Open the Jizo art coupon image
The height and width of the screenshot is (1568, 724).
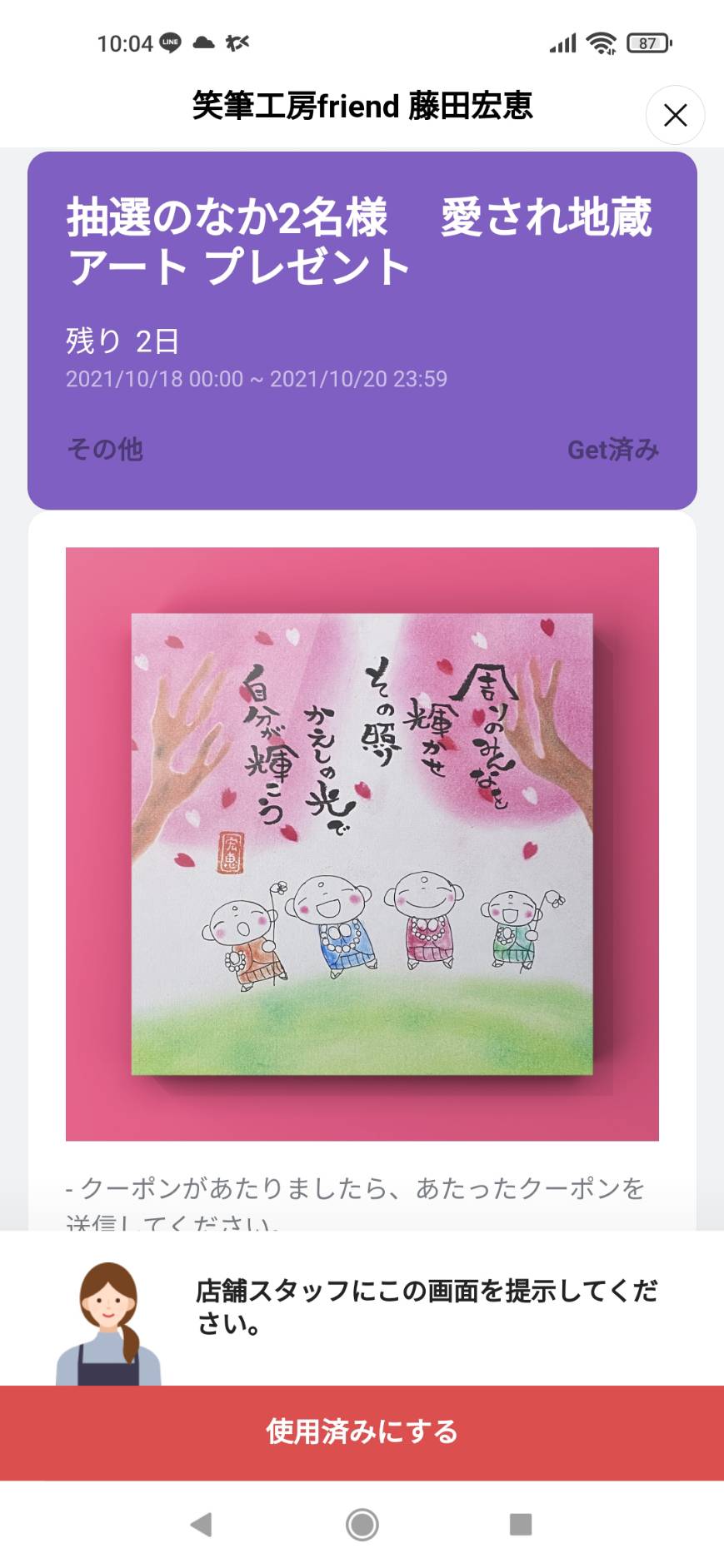[362, 844]
